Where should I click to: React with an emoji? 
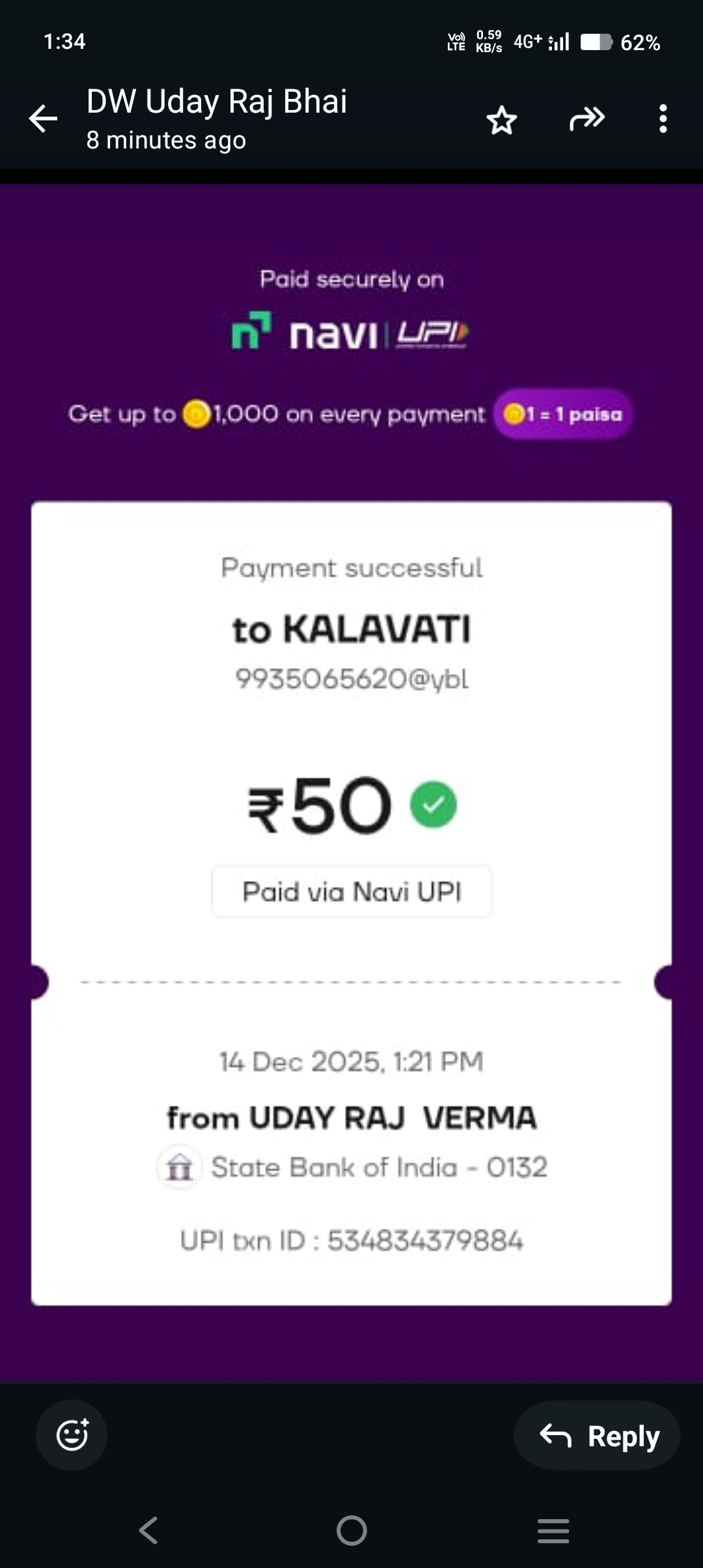(72, 1435)
